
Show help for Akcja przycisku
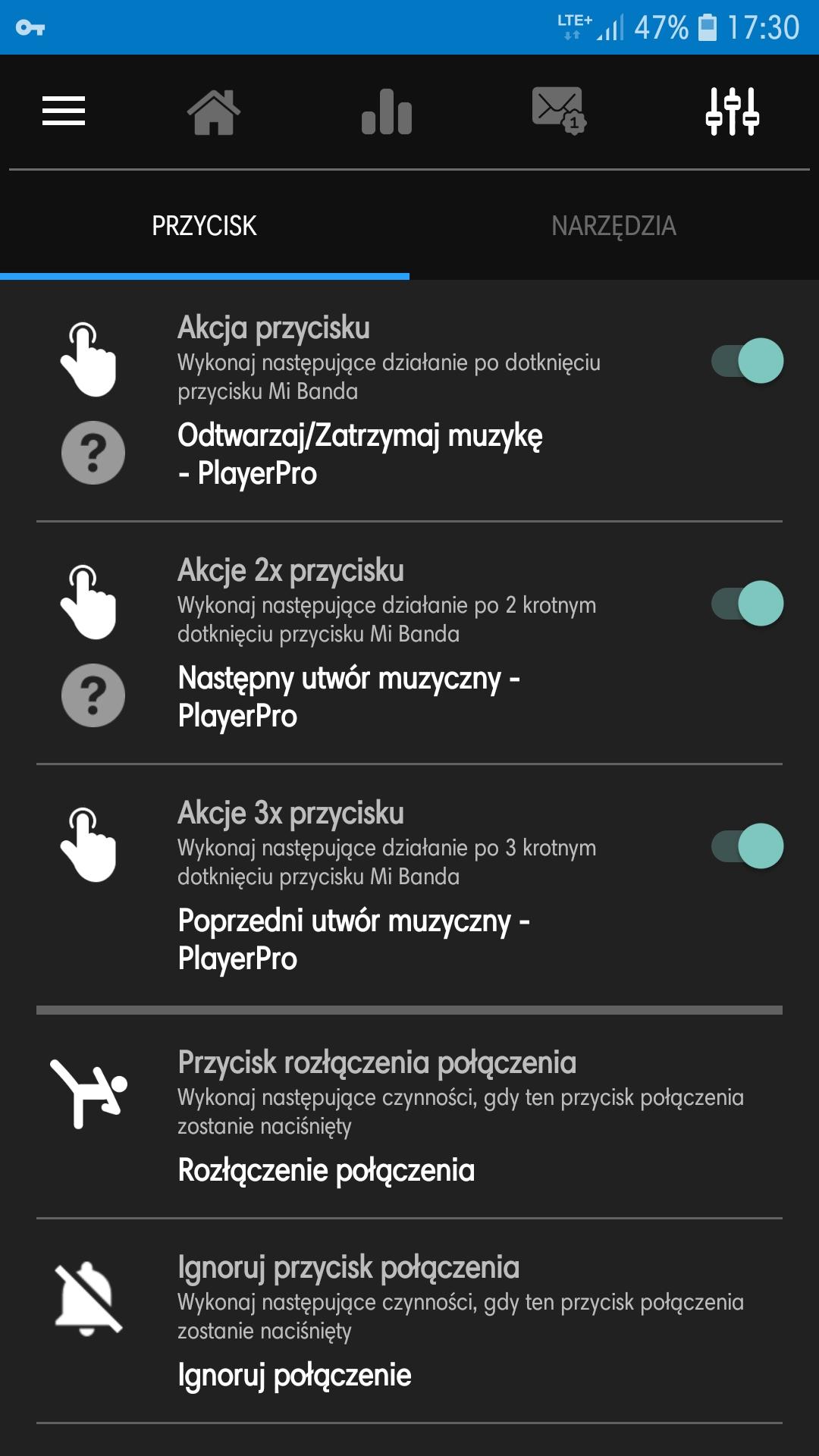tap(93, 453)
